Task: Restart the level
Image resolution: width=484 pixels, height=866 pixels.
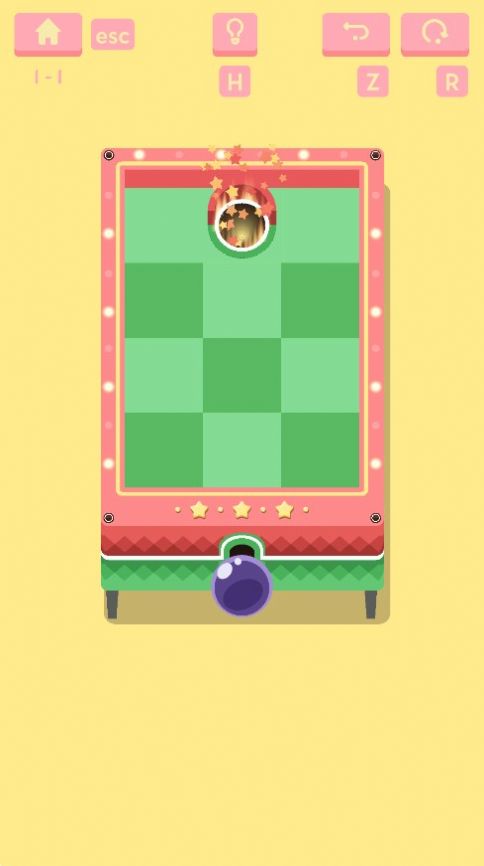Action: 435,34
